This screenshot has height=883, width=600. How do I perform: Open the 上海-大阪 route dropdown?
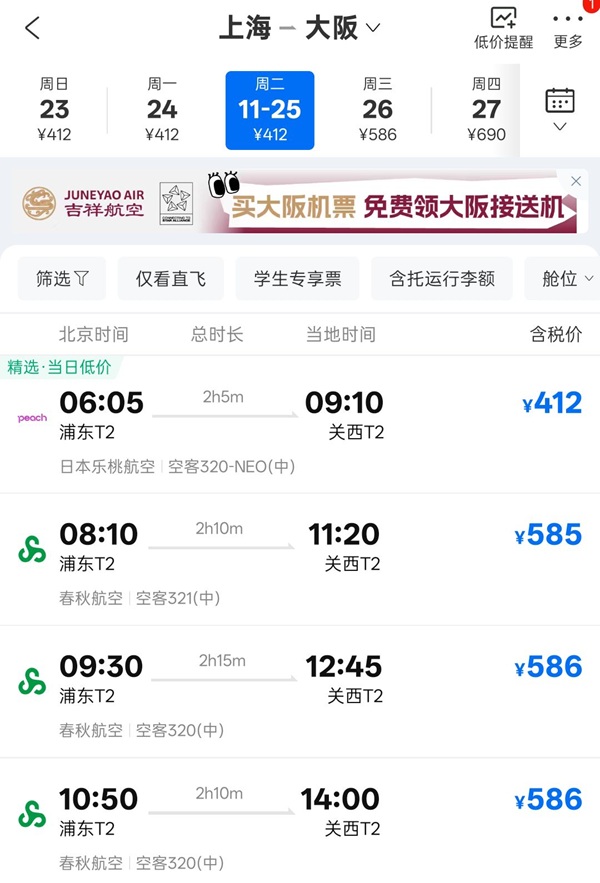coord(300,28)
